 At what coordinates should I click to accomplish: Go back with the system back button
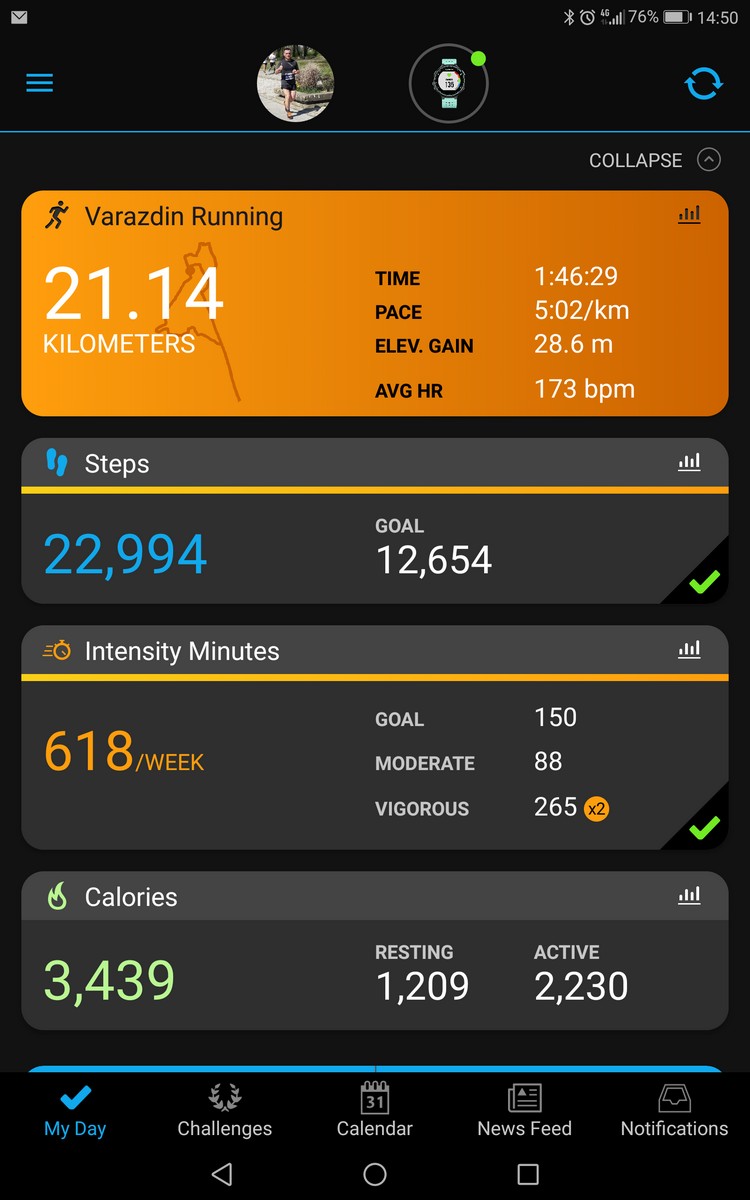coord(222,1174)
